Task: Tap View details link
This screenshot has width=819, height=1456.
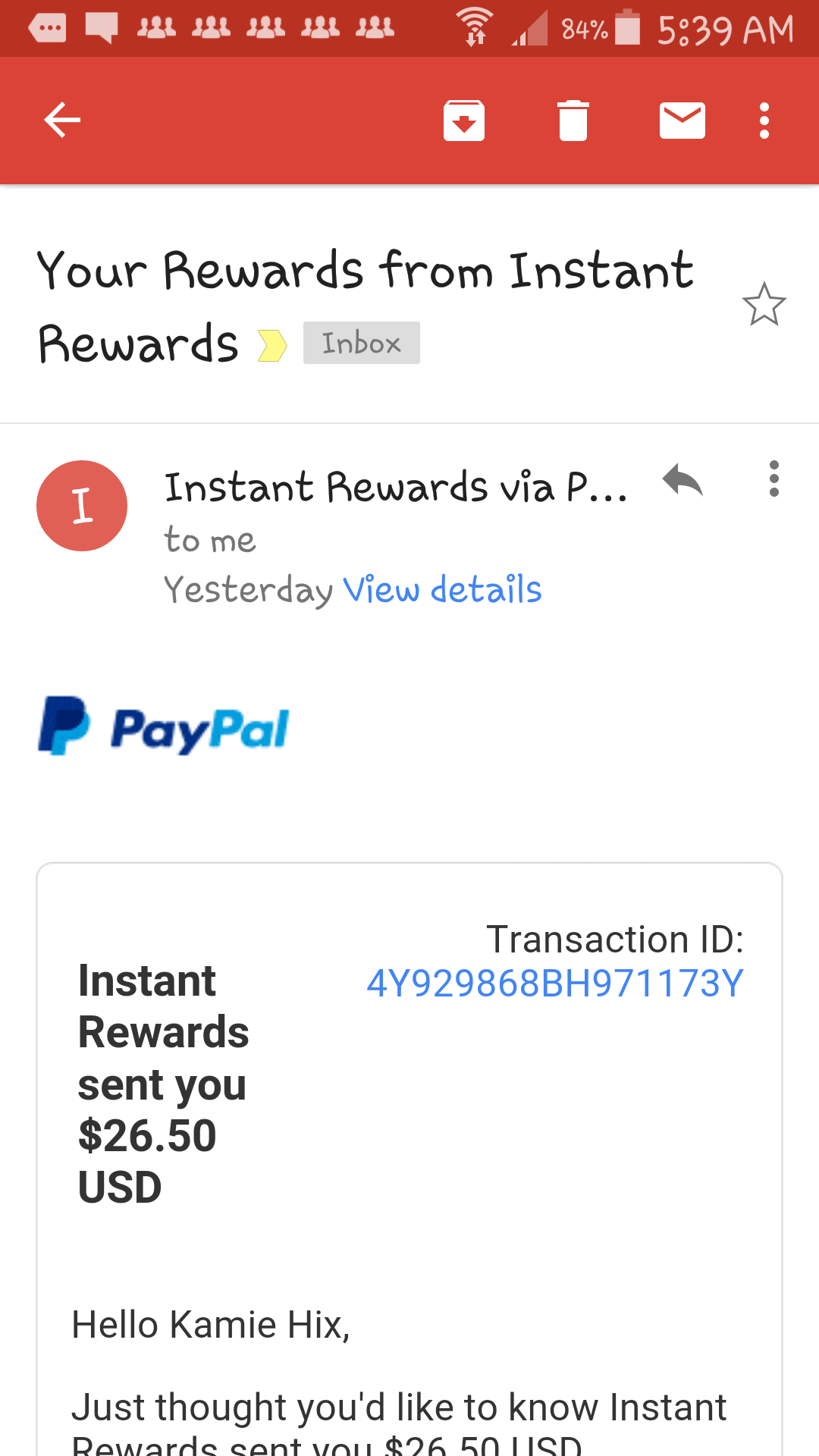Action: coord(442,590)
